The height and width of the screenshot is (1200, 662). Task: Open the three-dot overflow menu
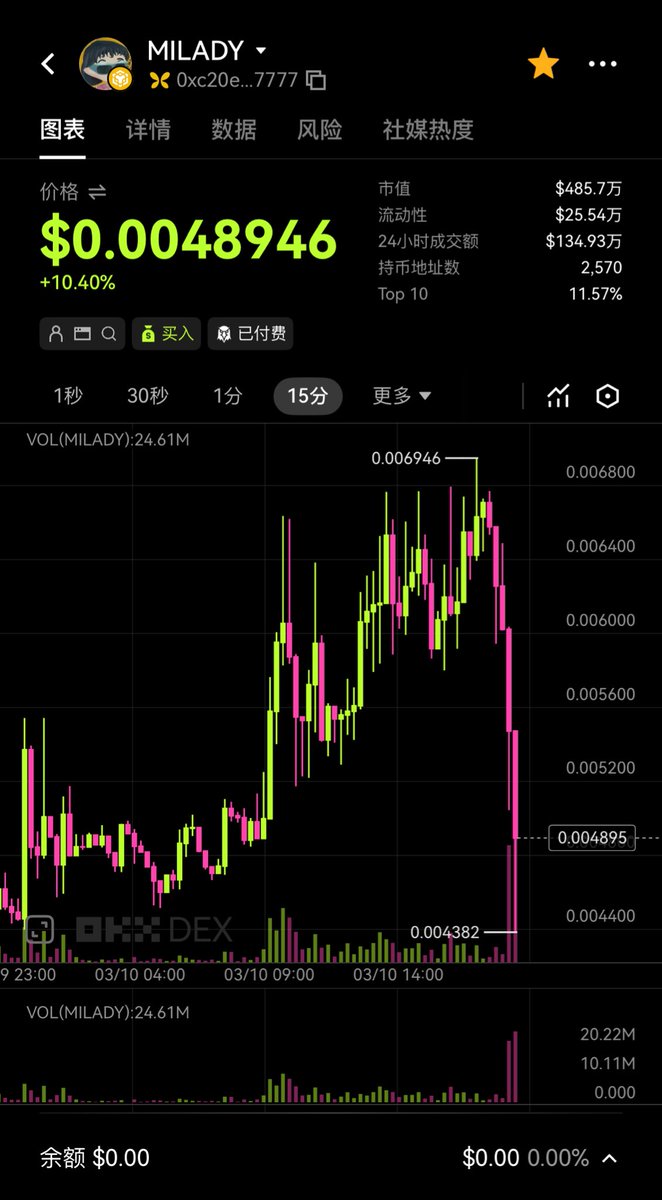pyautogui.click(x=602, y=65)
